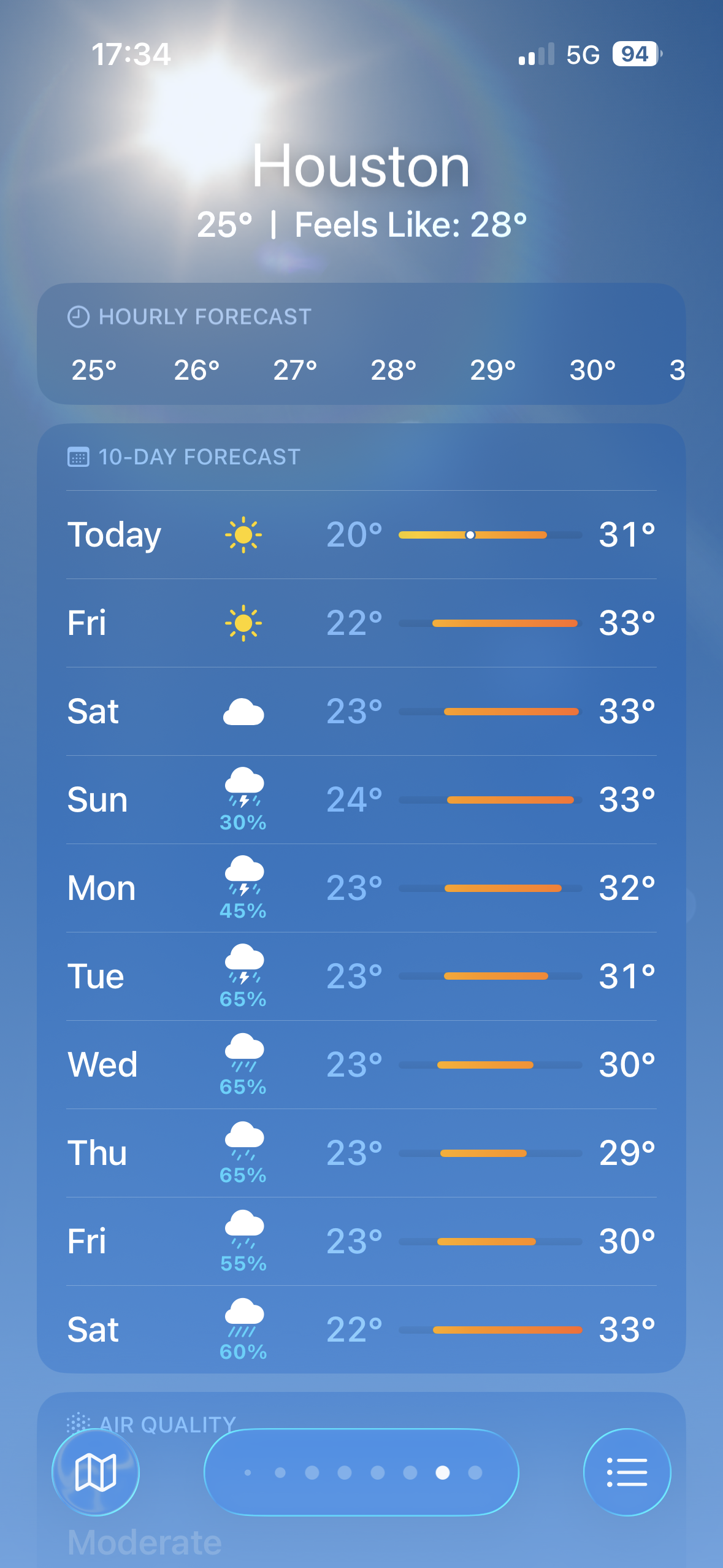
Task: Open the Sat row with cloudy icon
Action: [361, 712]
